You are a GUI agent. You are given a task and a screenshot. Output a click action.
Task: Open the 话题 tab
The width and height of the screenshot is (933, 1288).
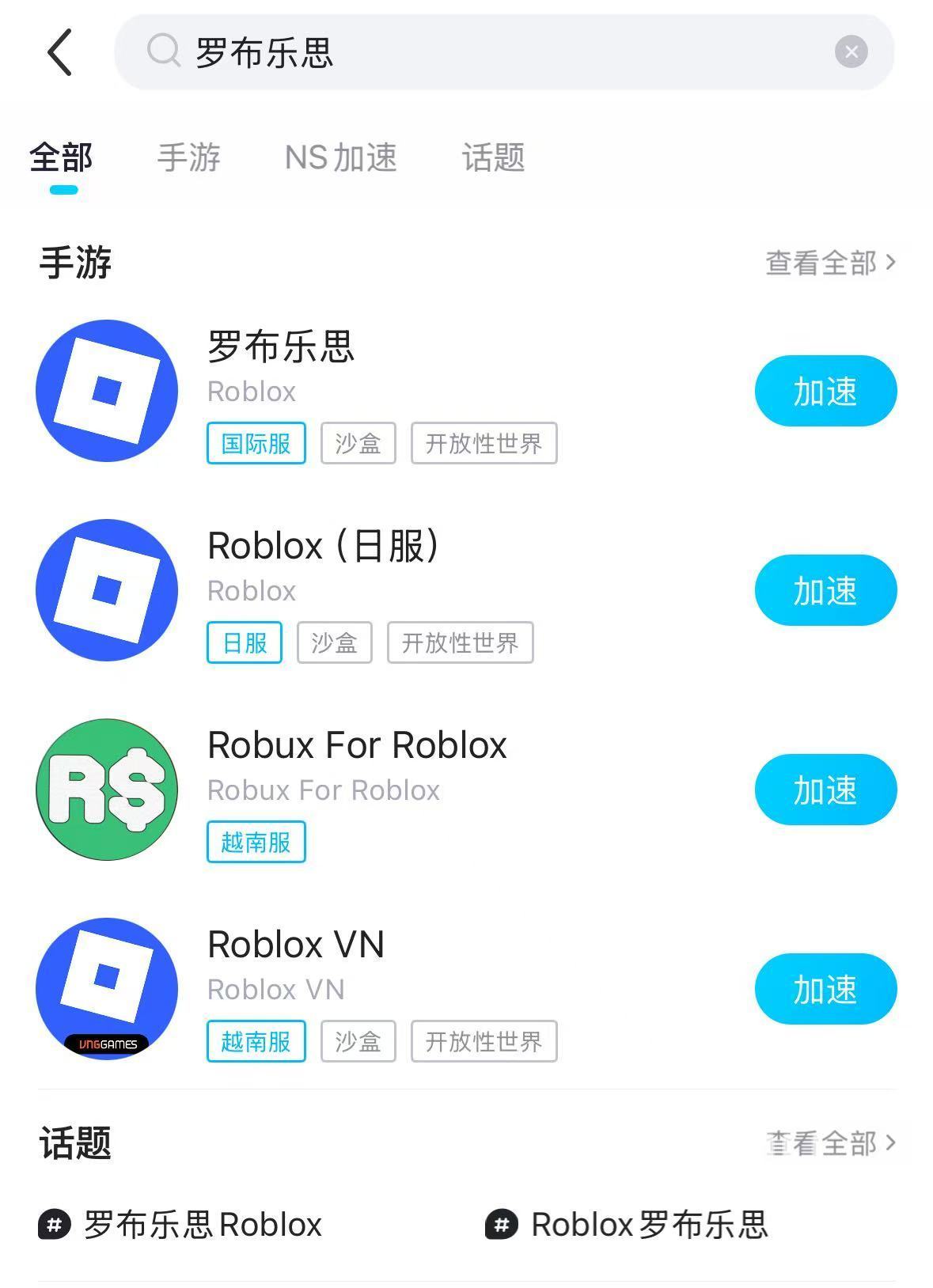pos(493,157)
